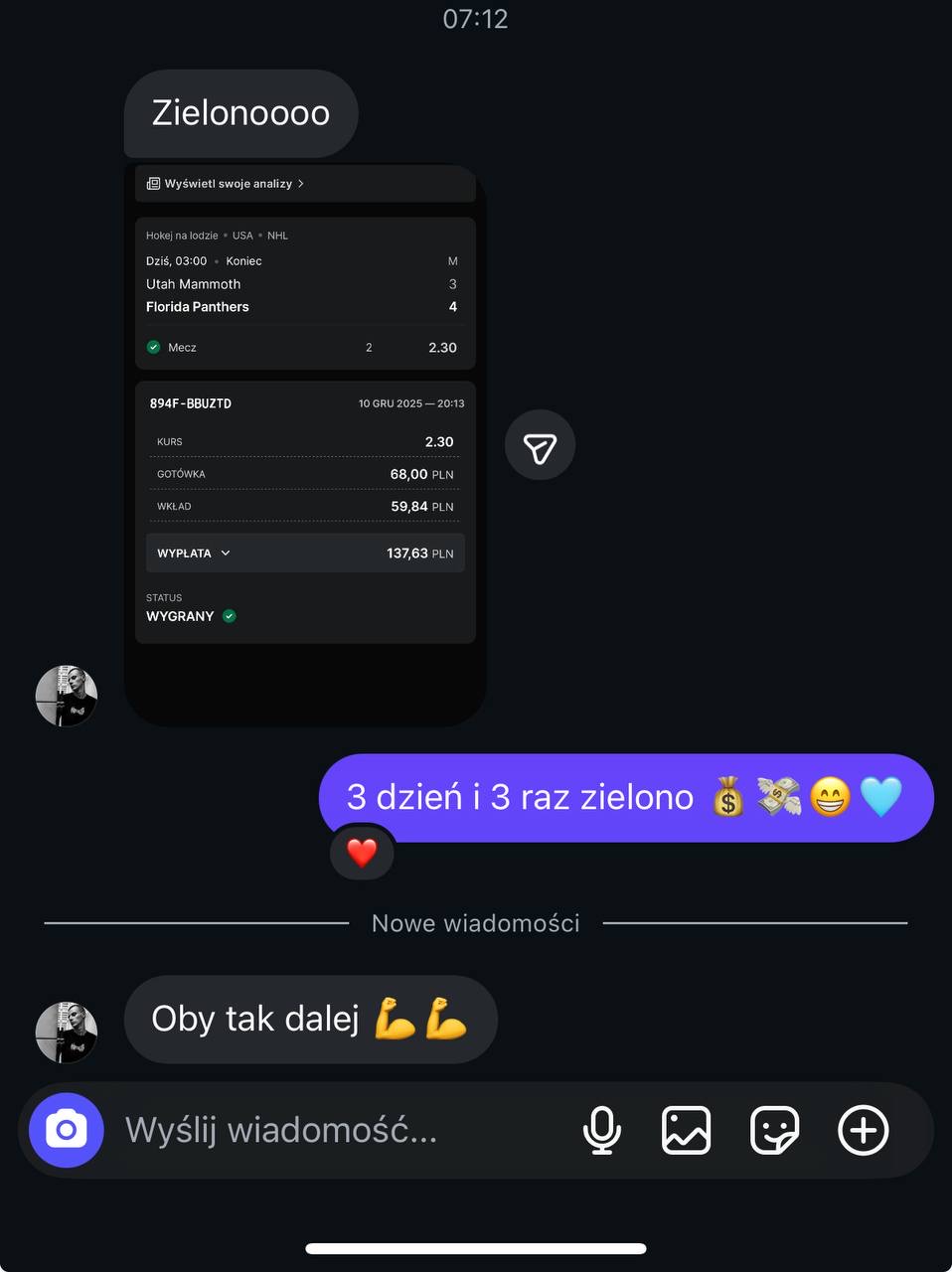Tap the message field to write a reply

(x=338, y=1130)
